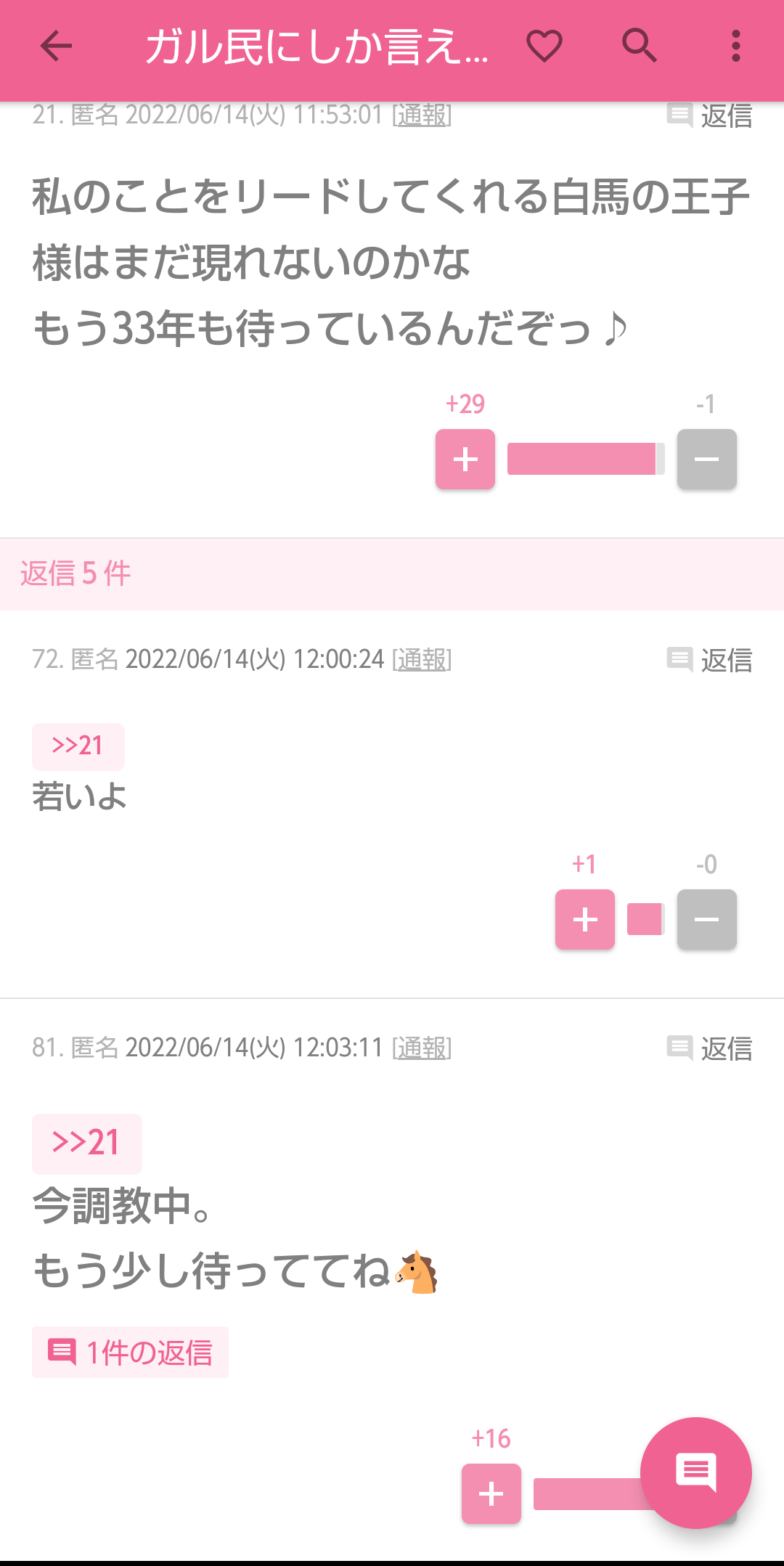Screen dimensions: 784x1566
Task: Downvote comment 72 with the minus button
Action: (707, 919)
